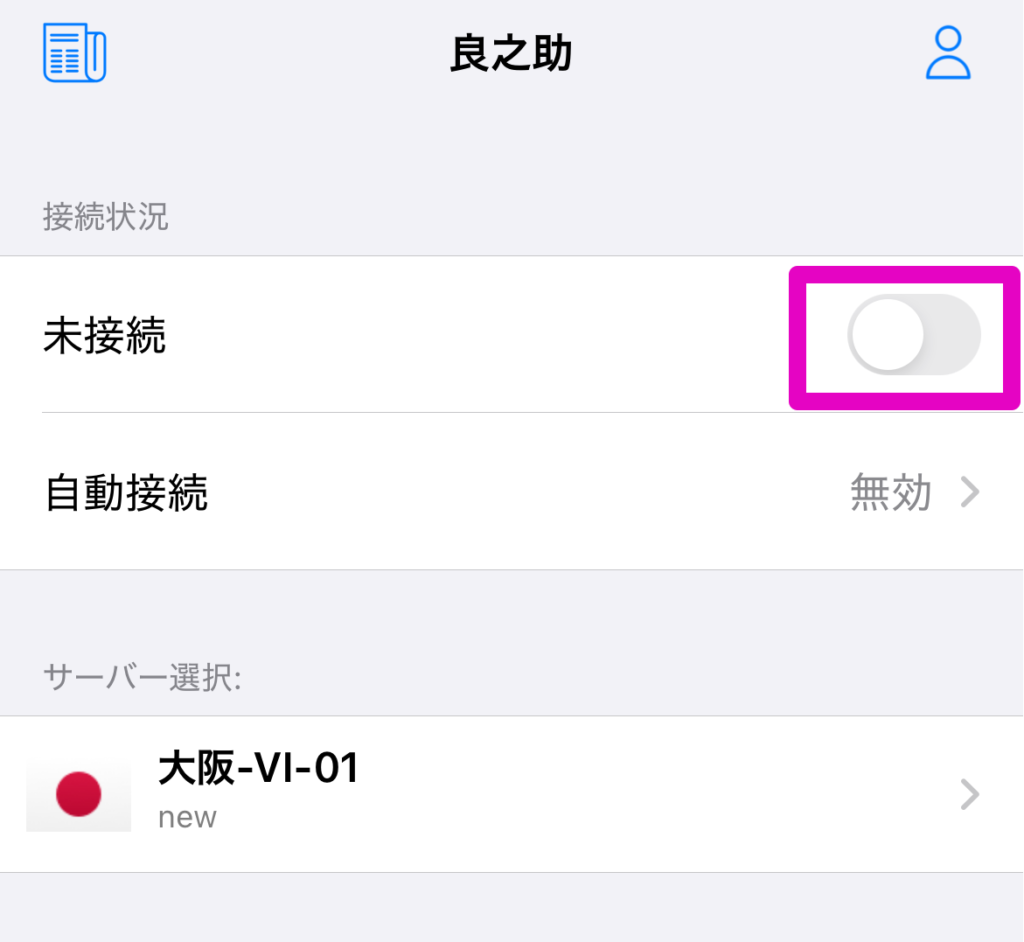Toggle the 未接続 connection switch on

pyautogui.click(x=913, y=335)
